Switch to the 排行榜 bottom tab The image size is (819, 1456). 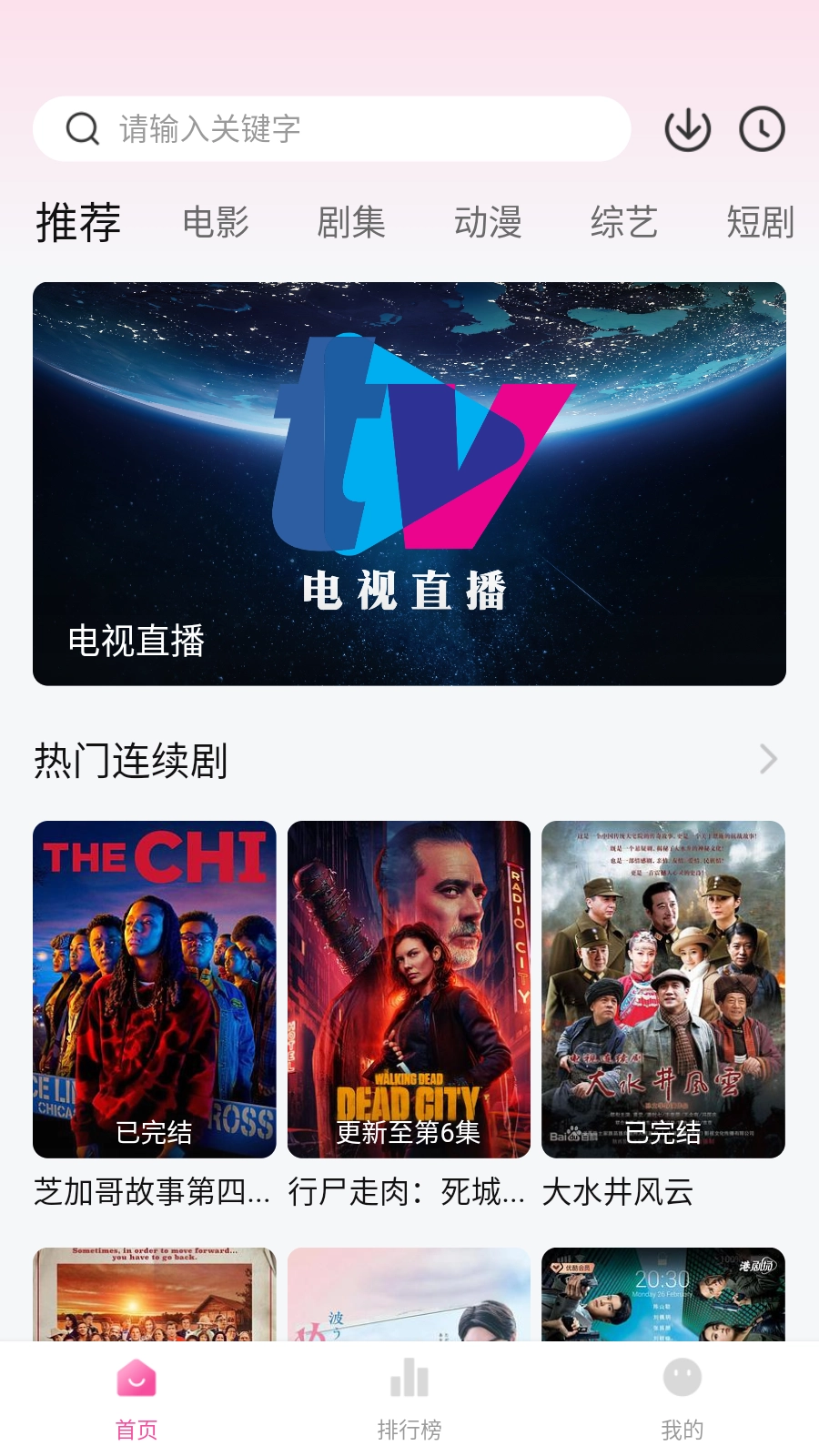(x=409, y=1398)
